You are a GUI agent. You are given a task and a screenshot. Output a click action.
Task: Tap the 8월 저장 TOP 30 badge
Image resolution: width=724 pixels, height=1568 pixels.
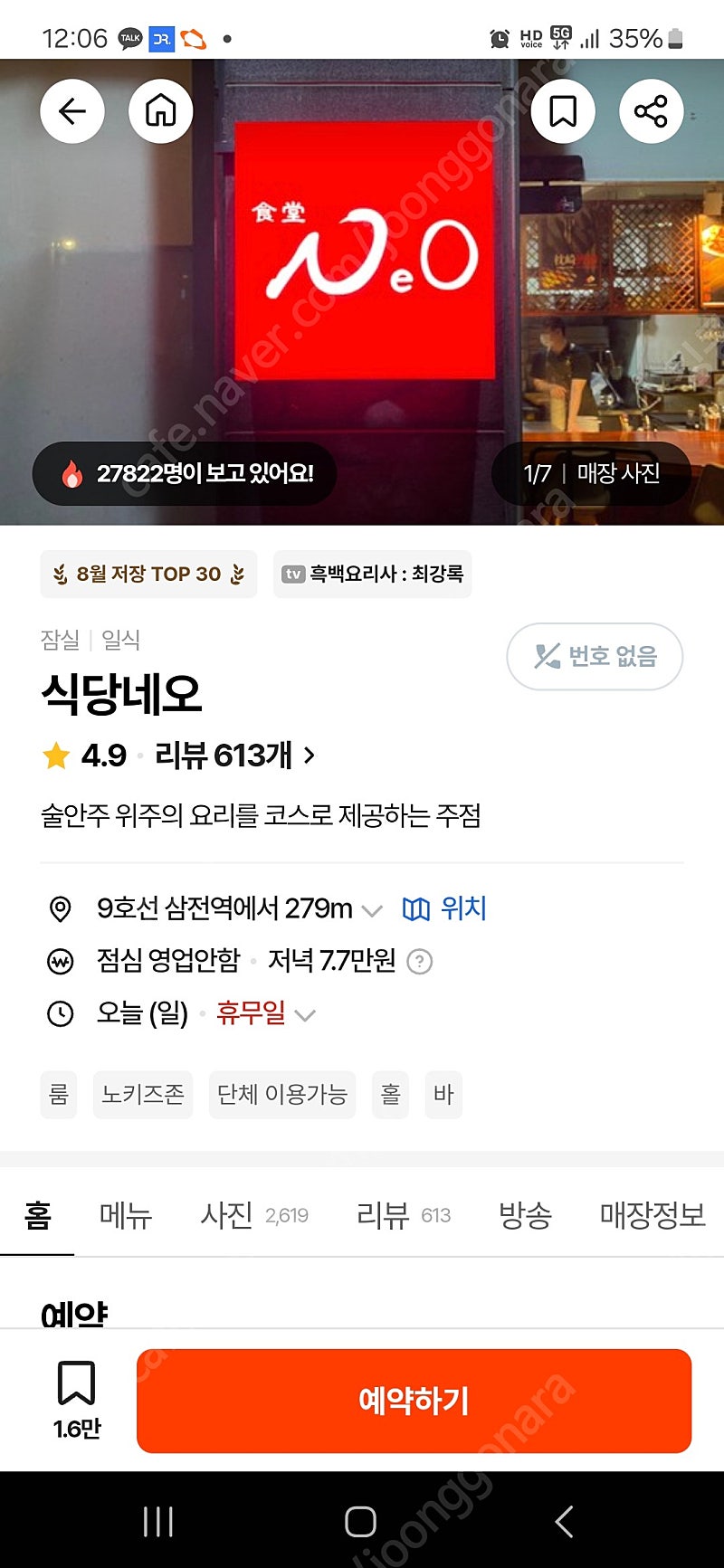click(148, 574)
